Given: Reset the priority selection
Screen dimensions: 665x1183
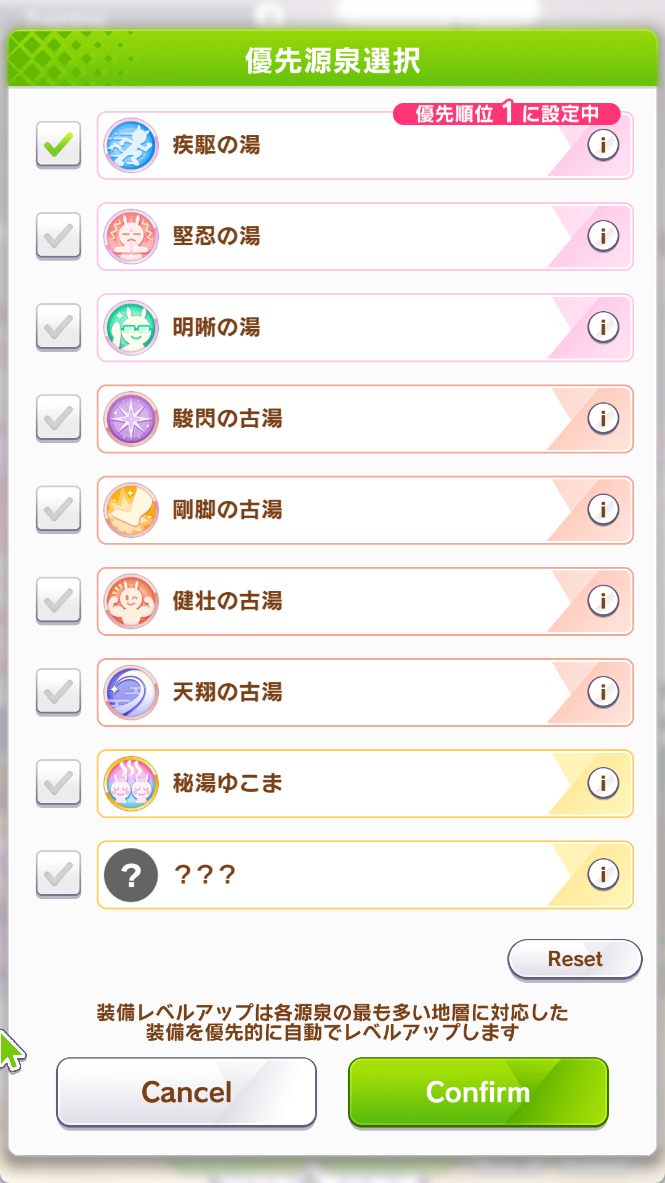Looking at the screenshot, I should pyautogui.click(x=575, y=959).
